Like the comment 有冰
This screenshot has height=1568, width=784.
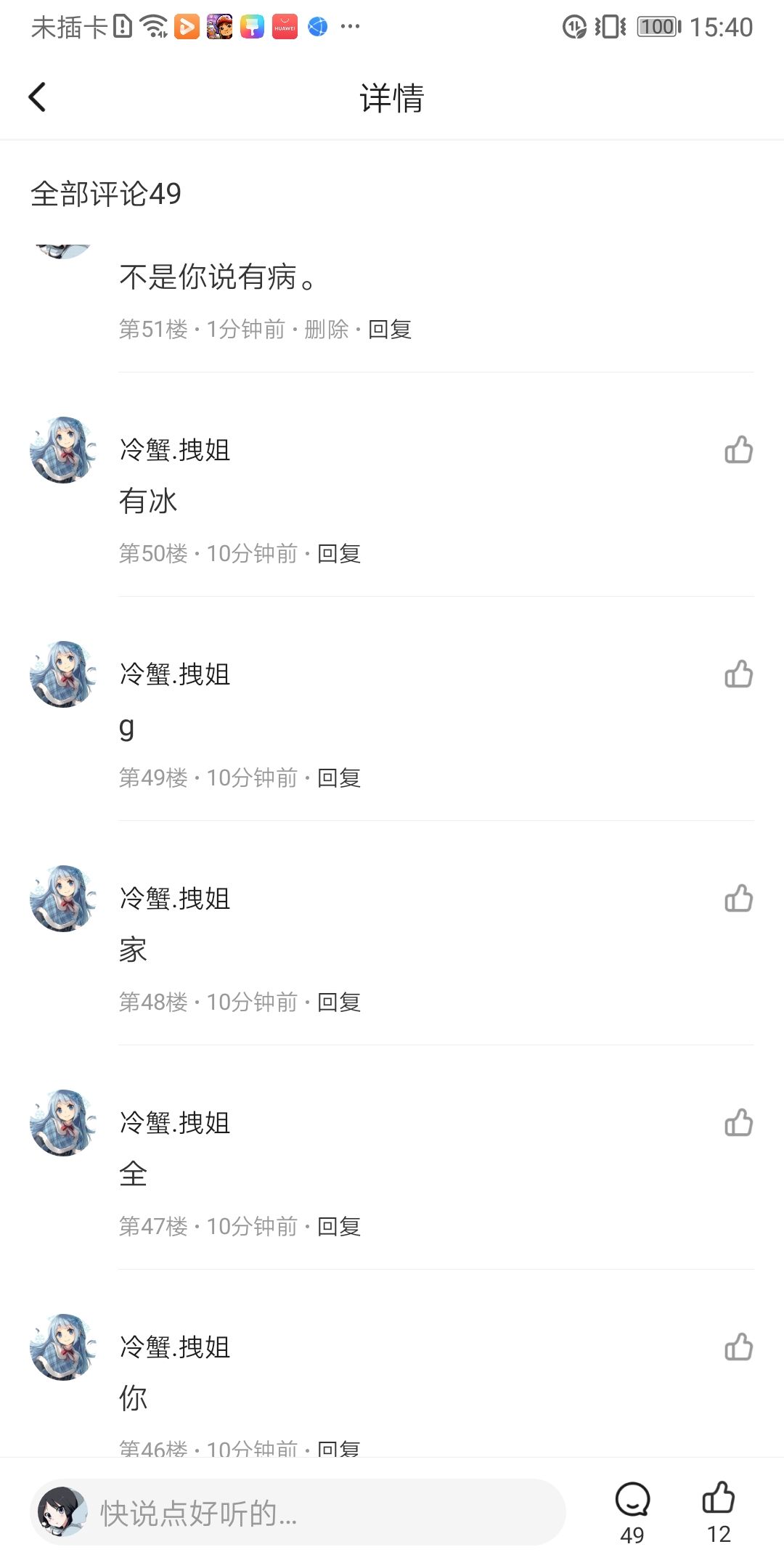click(x=738, y=450)
